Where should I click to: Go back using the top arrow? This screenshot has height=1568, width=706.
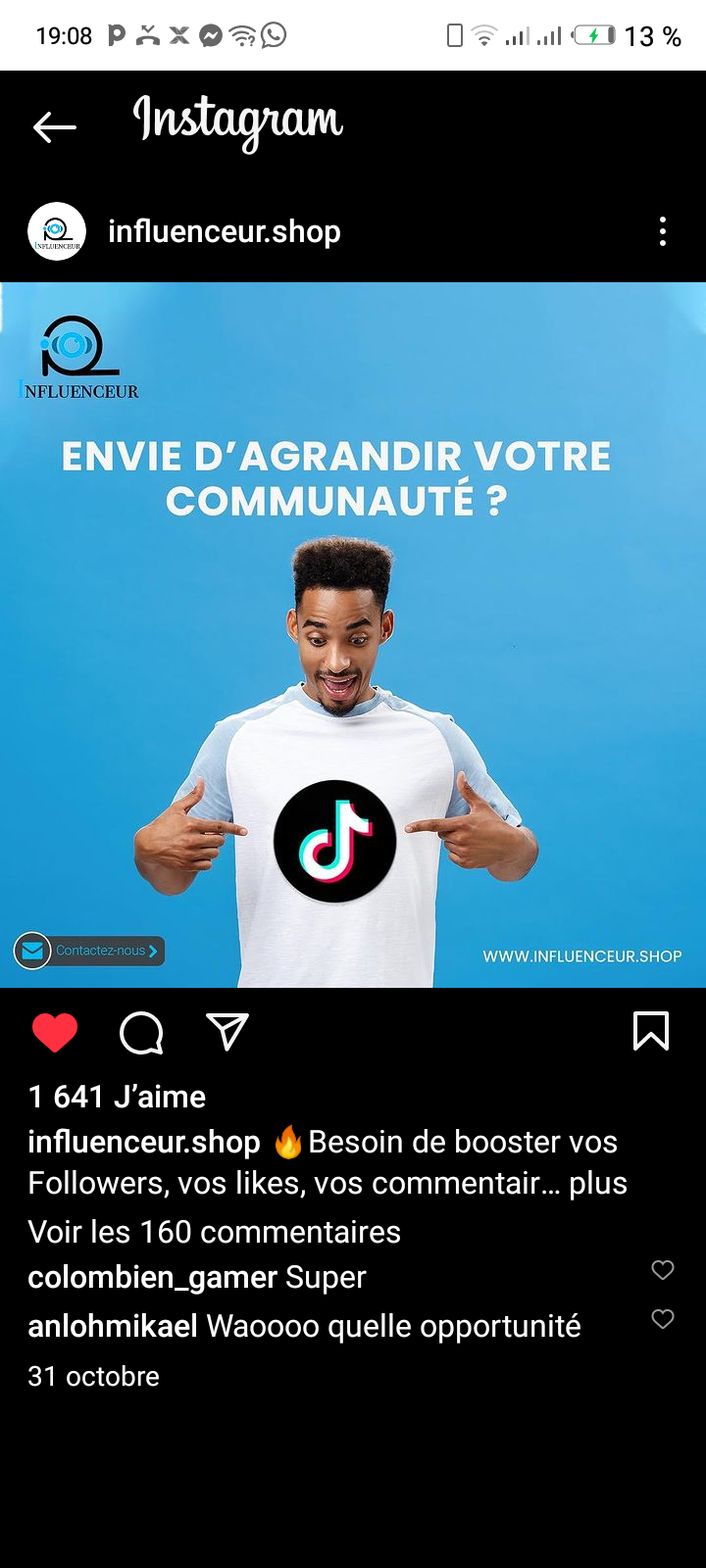pyautogui.click(x=55, y=126)
